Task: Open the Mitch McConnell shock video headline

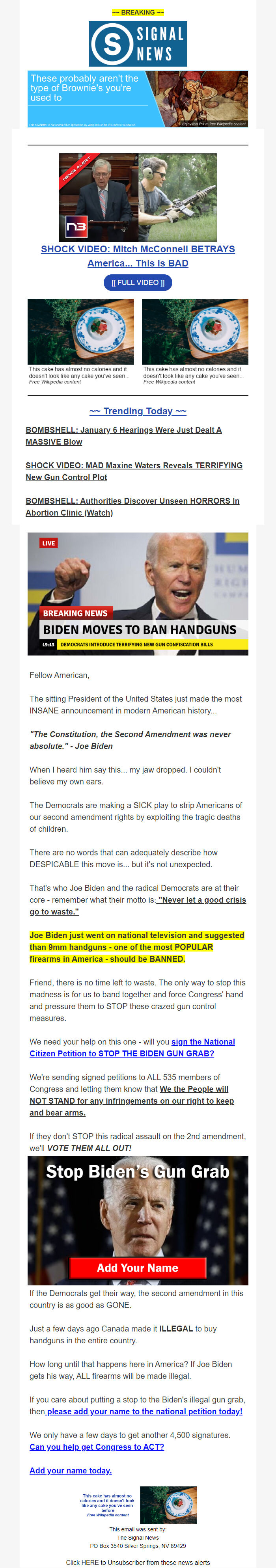Action: tap(138, 256)
